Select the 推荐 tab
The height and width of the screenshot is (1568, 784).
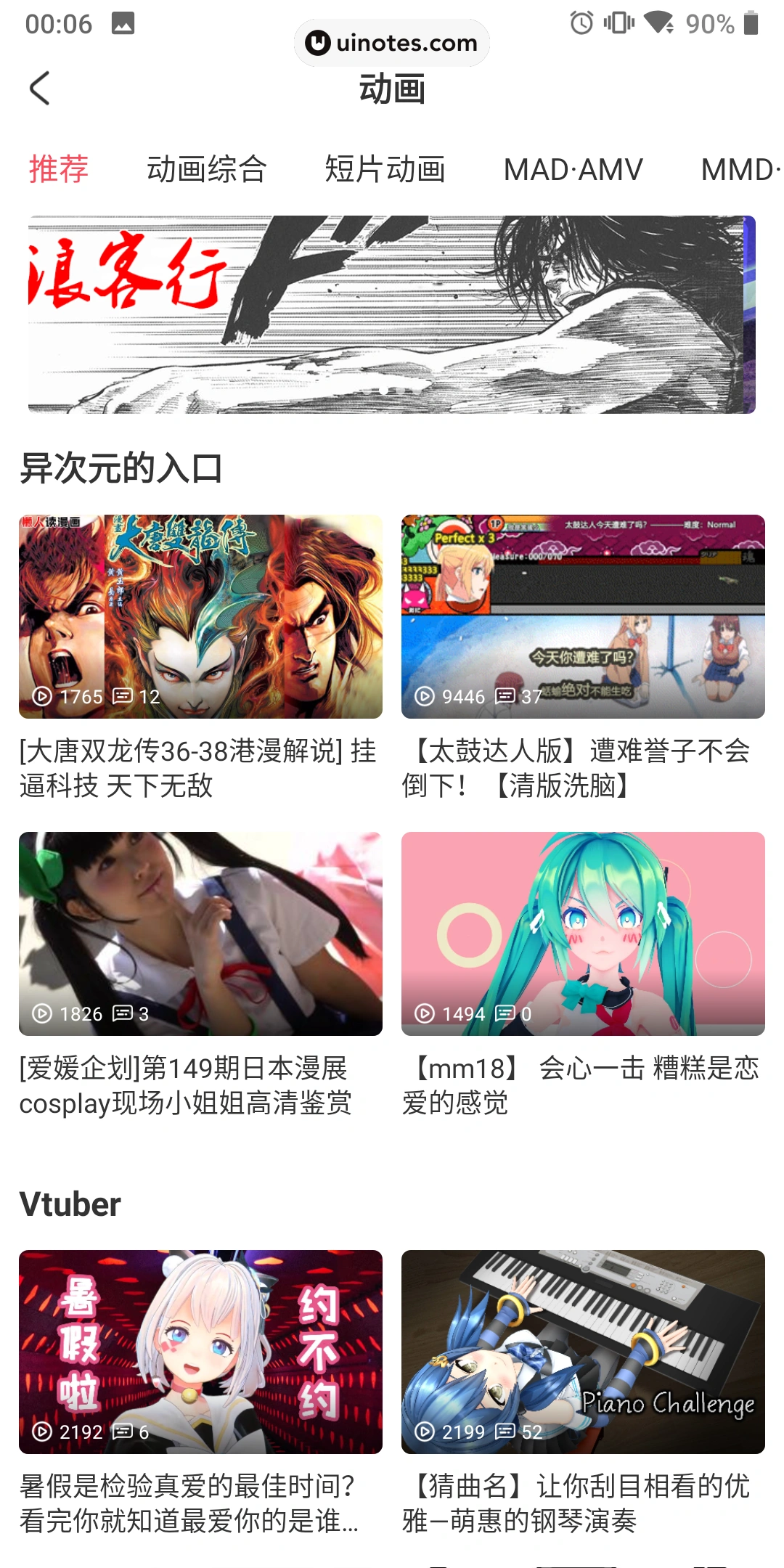[x=58, y=169]
